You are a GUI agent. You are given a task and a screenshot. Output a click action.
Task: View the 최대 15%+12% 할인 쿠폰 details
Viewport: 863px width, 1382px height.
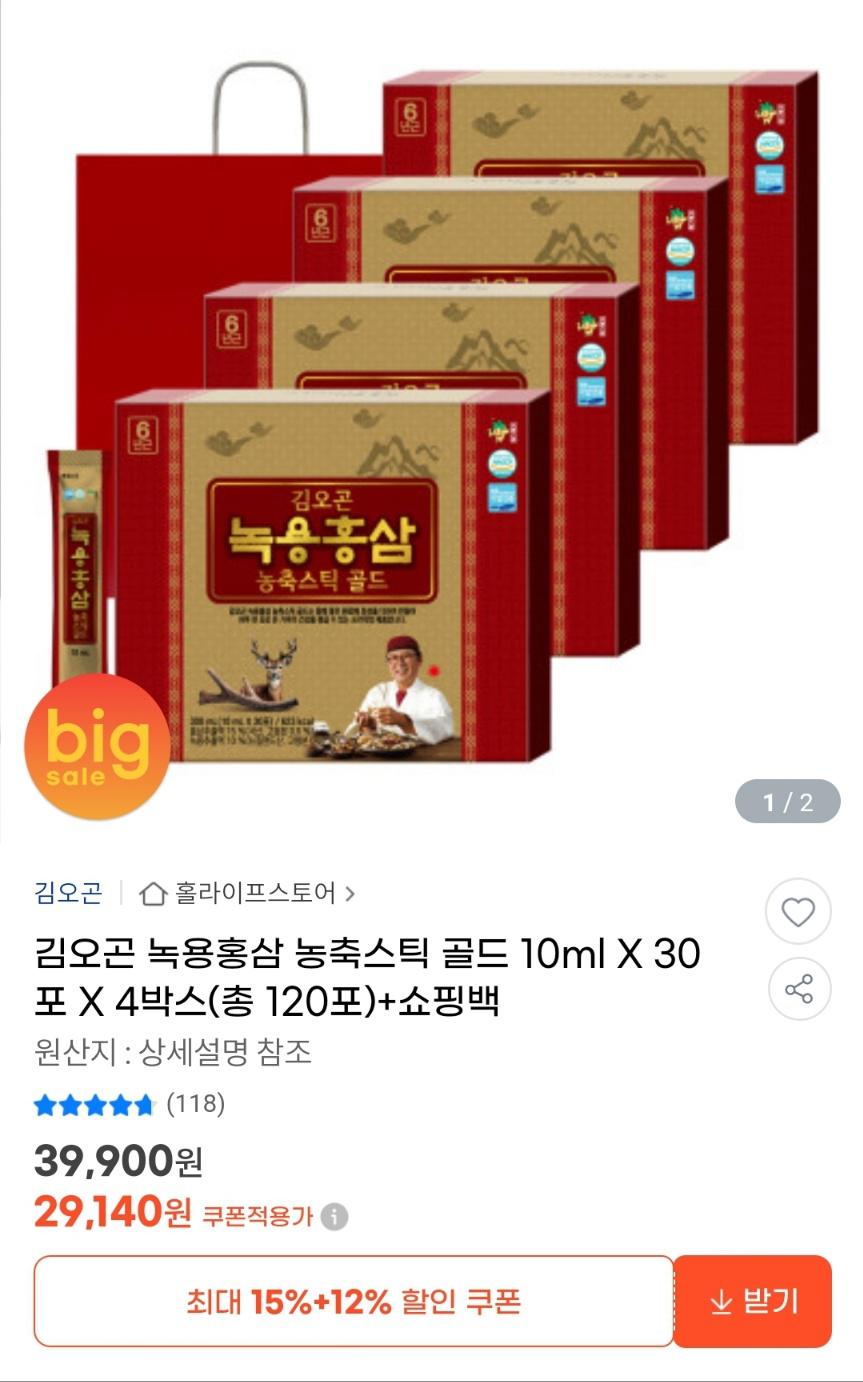pos(353,1301)
